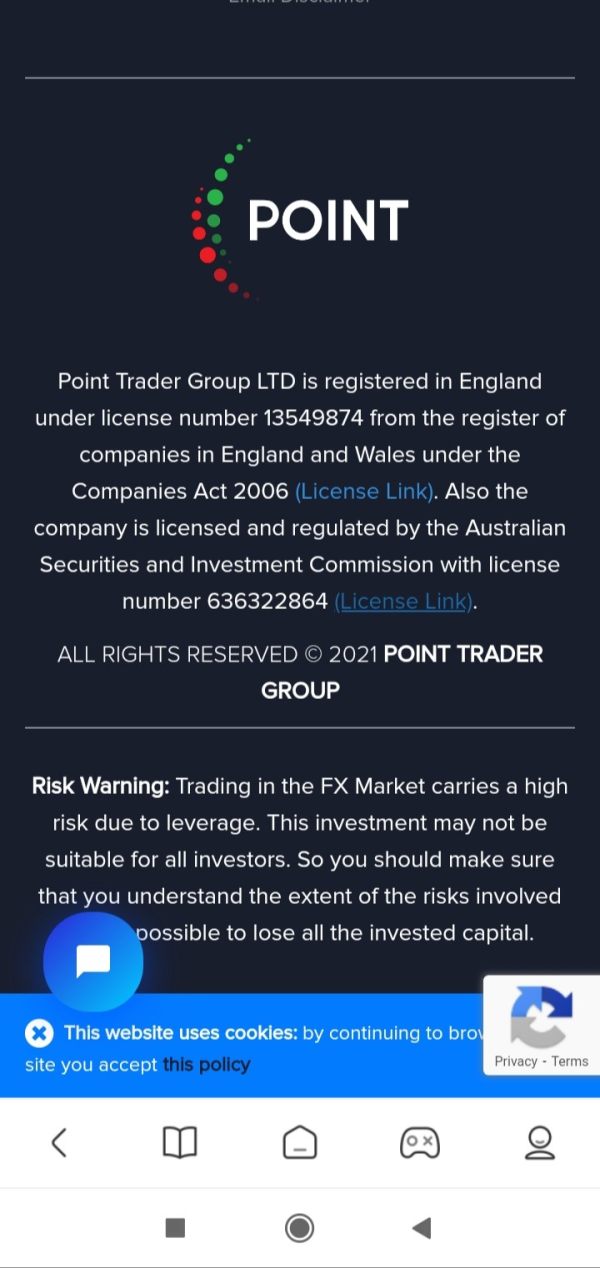Open the Australian Securities License Link

coord(404,601)
